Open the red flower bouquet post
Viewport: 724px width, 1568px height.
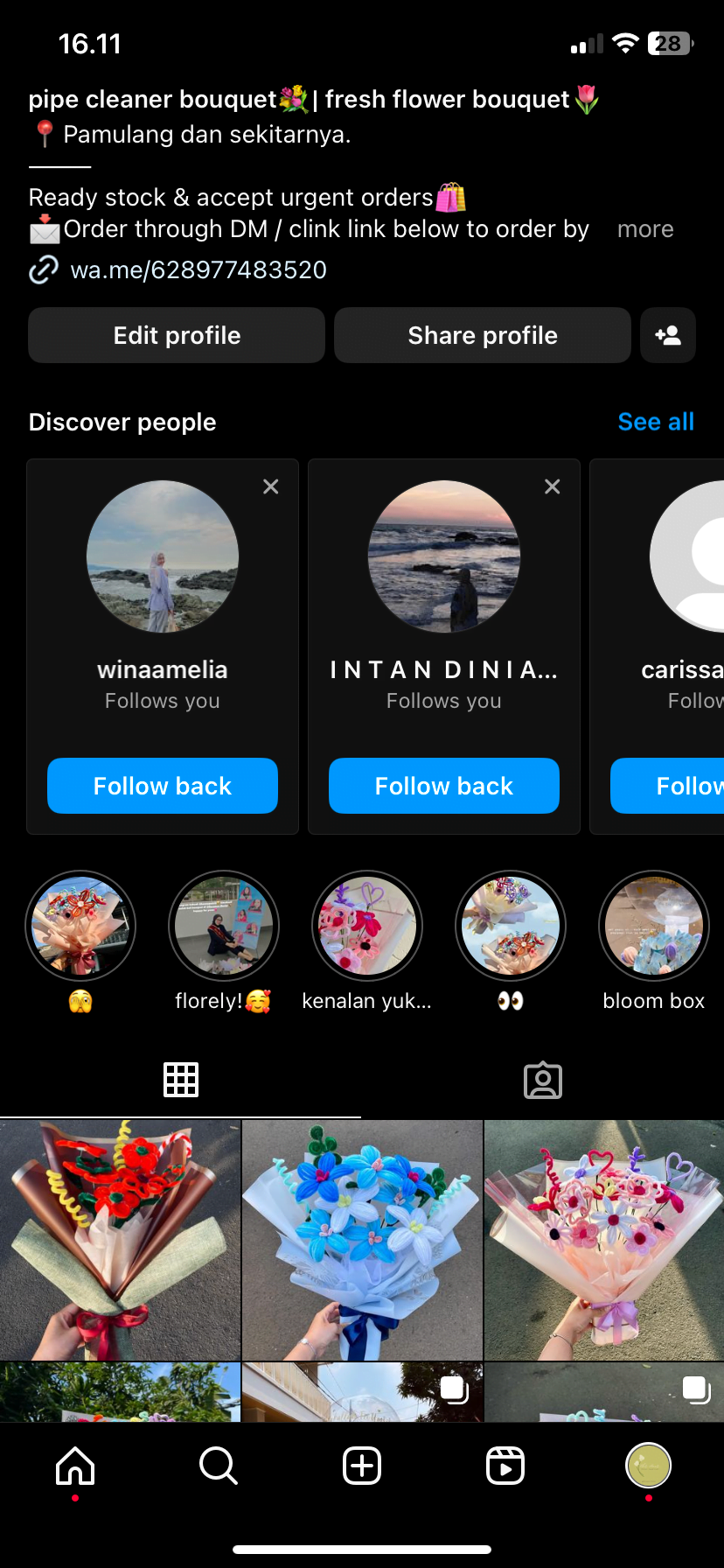click(x=120, y=1241)
